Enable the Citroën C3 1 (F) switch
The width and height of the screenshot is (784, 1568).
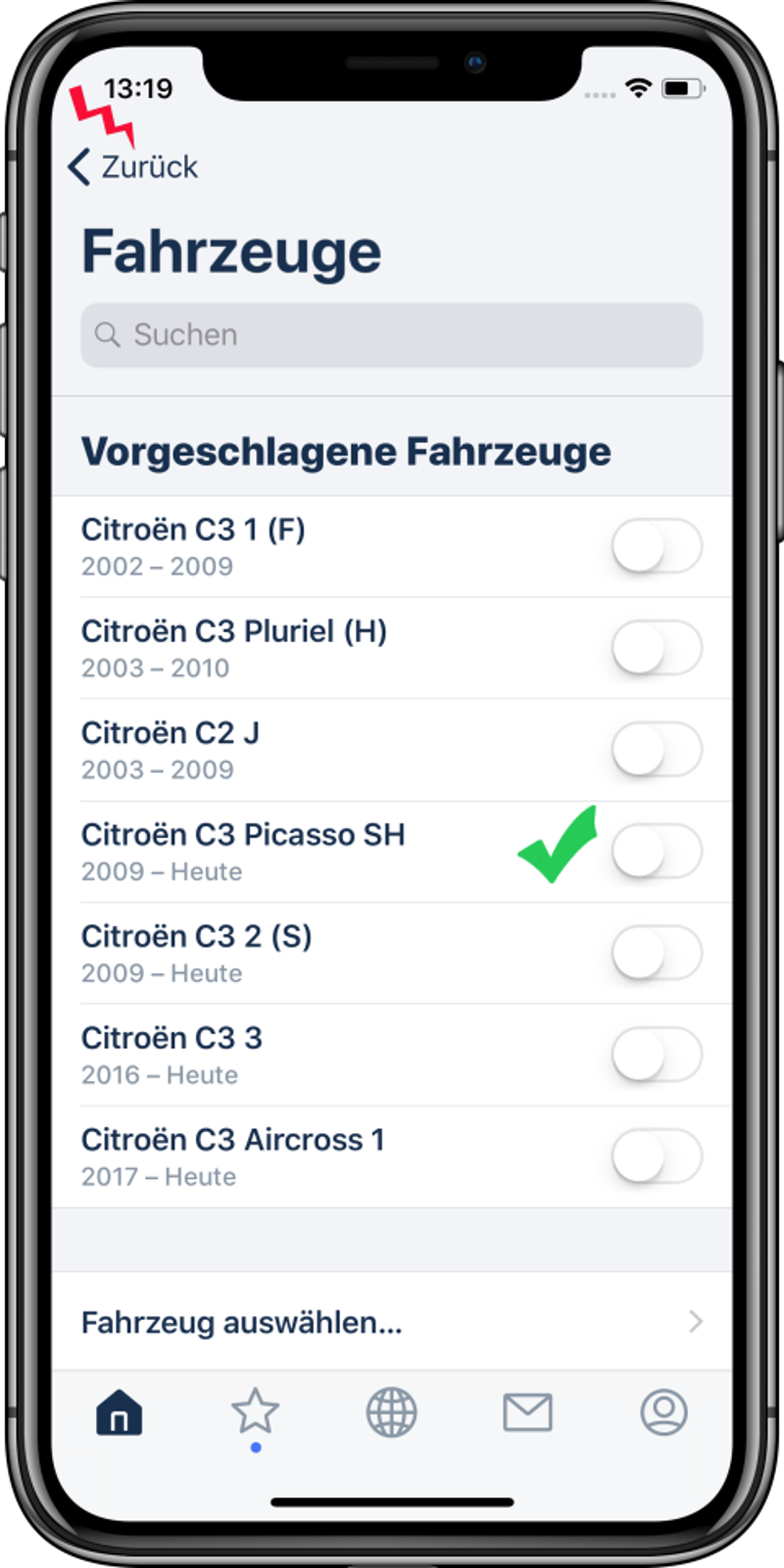657,547
